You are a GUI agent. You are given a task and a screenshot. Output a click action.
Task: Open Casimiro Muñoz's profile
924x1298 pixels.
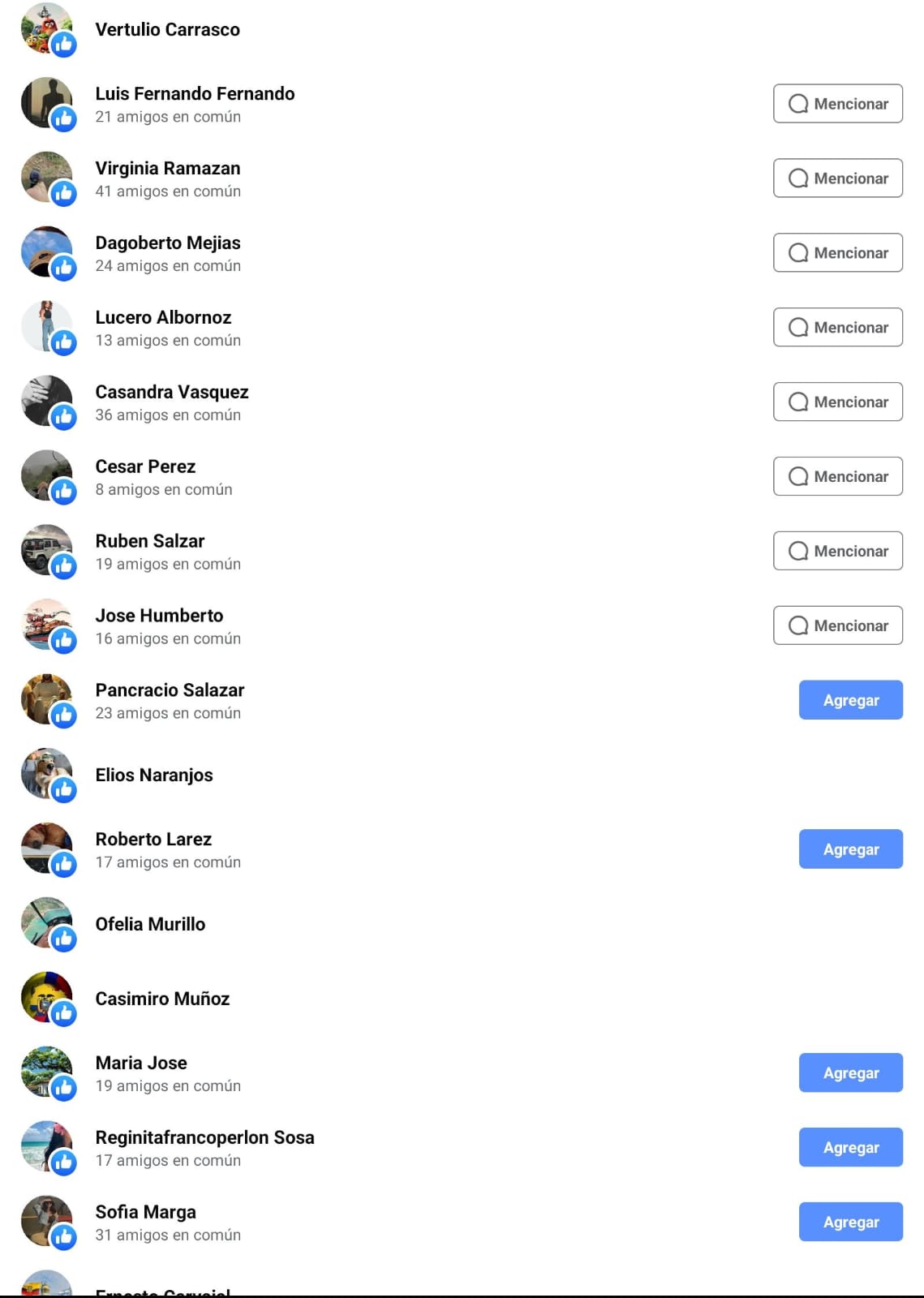[x=162, y=999]
